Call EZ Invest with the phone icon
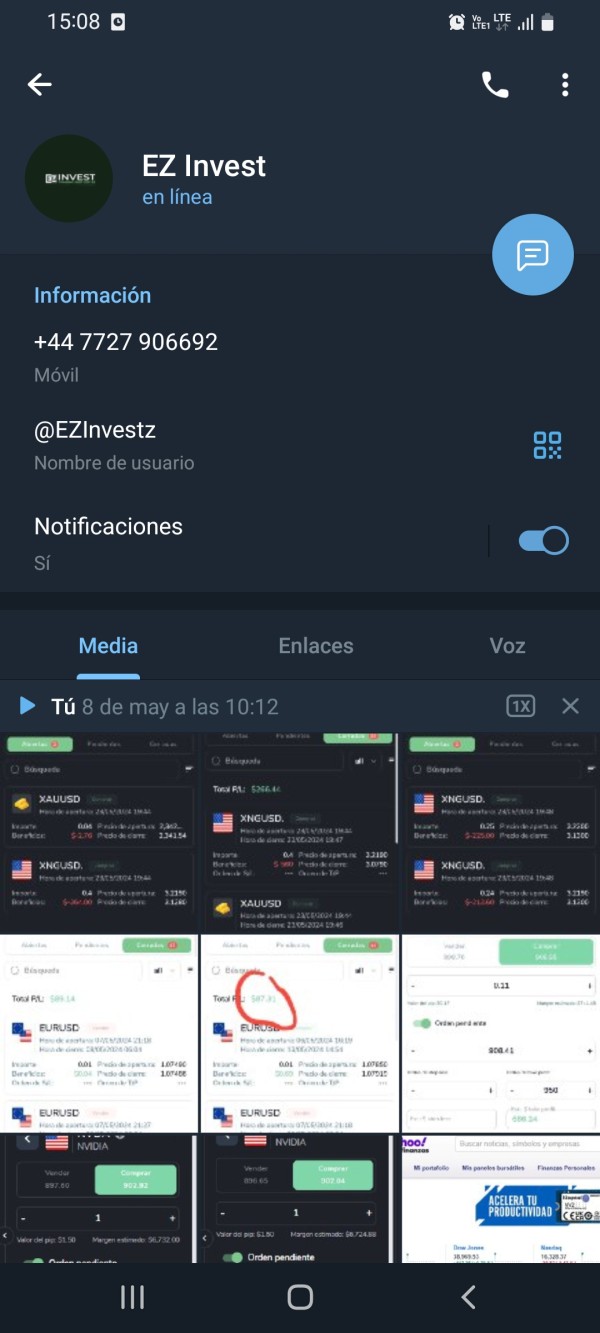 (495, 85)
